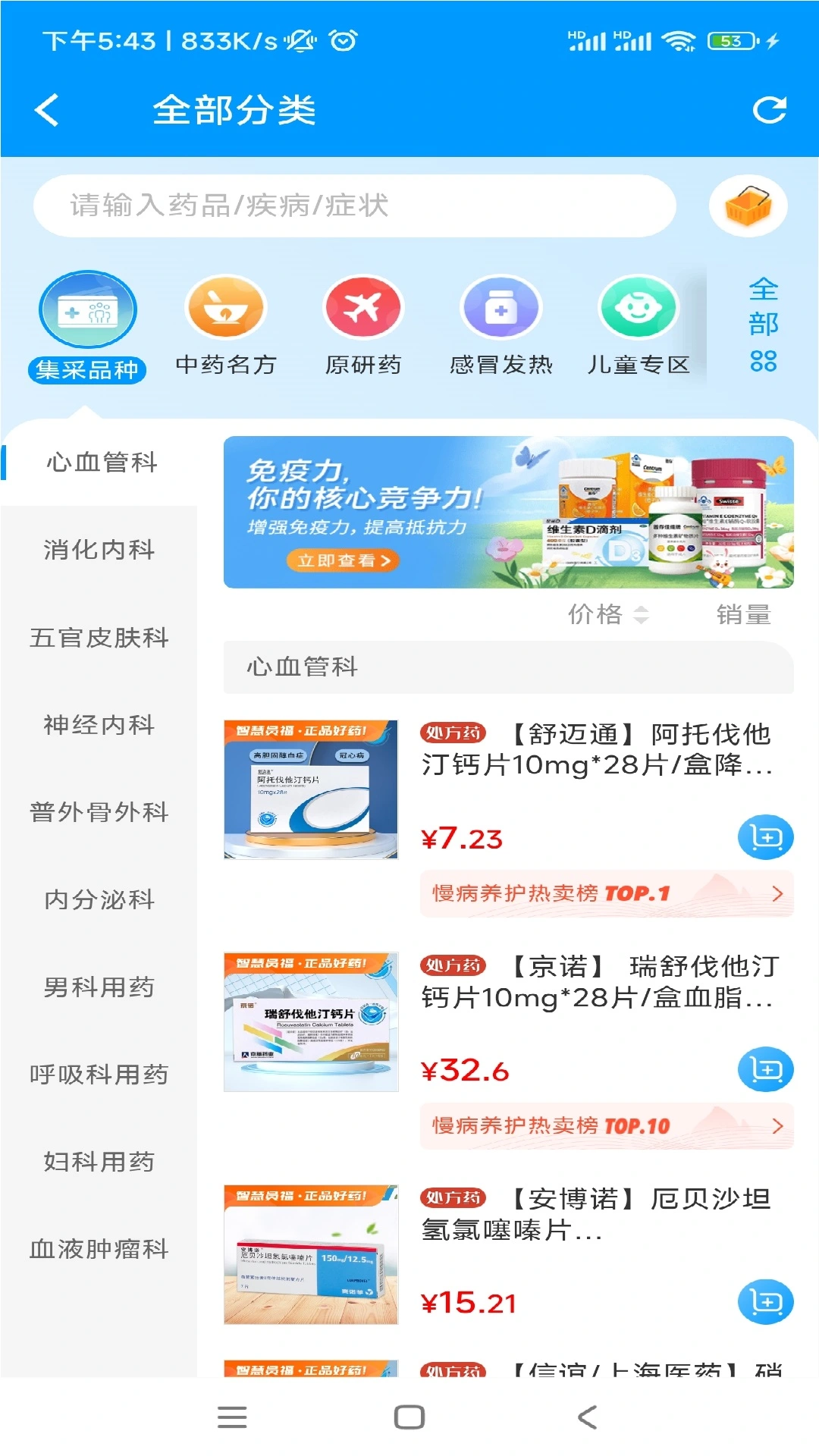Tap the refresh icon in the header
This screenshot has width=819, height=1456.
coord(770,108)
